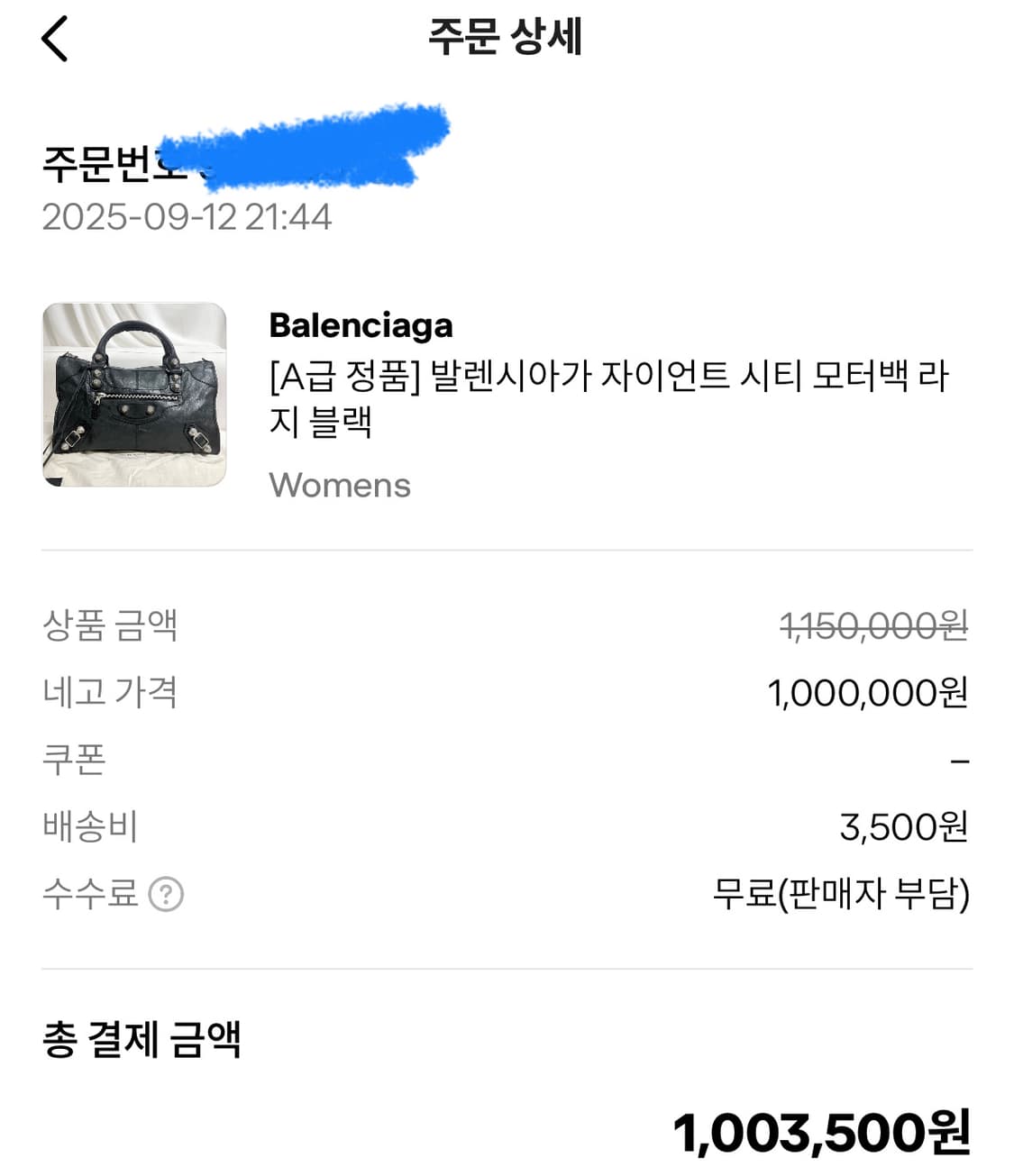1014x1176 pixels.
Task: Open the fee help question mark icon
Action: (168, 895)
